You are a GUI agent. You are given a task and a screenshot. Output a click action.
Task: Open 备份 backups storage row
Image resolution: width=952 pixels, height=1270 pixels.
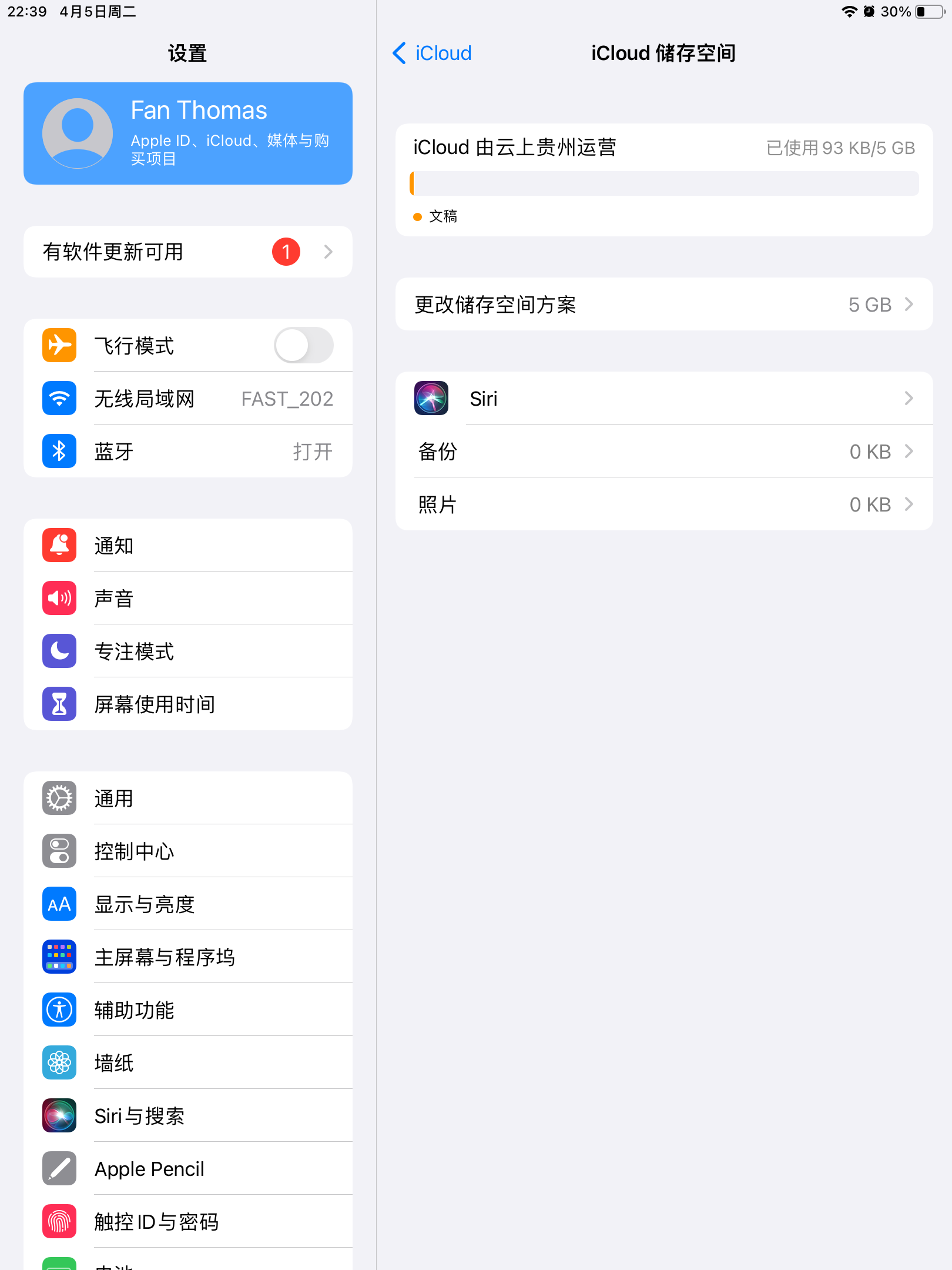(664, 452)
